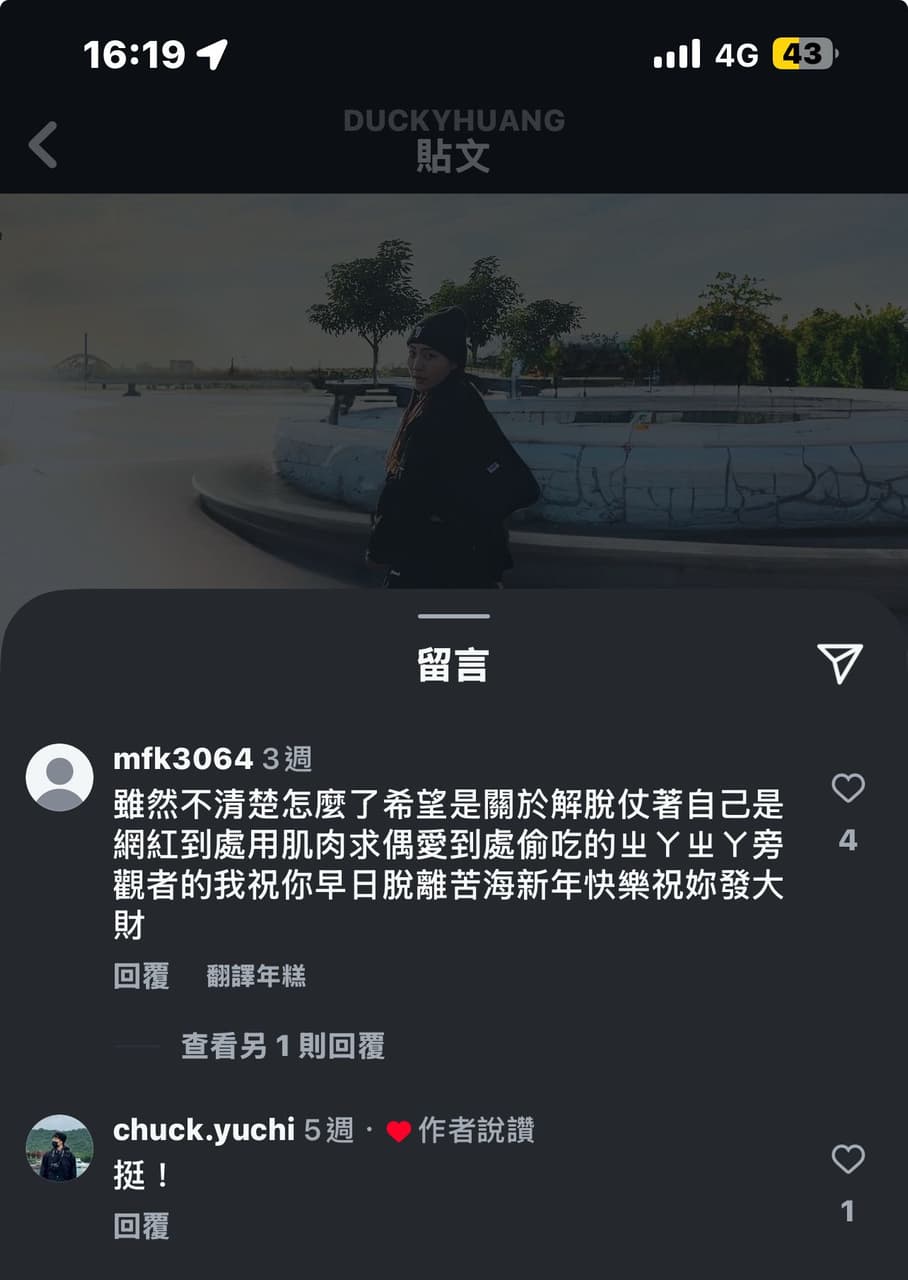Like chuck.yuchi's comment
The width and height of the screenshot is (908, 1280).
(847, 1160)
